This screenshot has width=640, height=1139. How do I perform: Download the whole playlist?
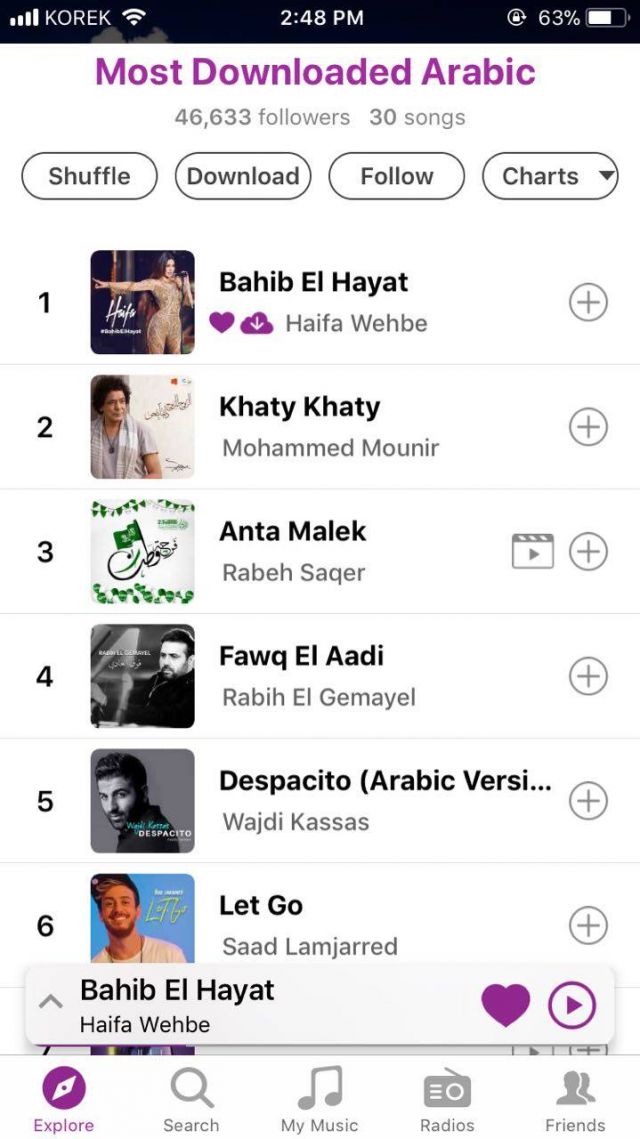tap(243, 177)
